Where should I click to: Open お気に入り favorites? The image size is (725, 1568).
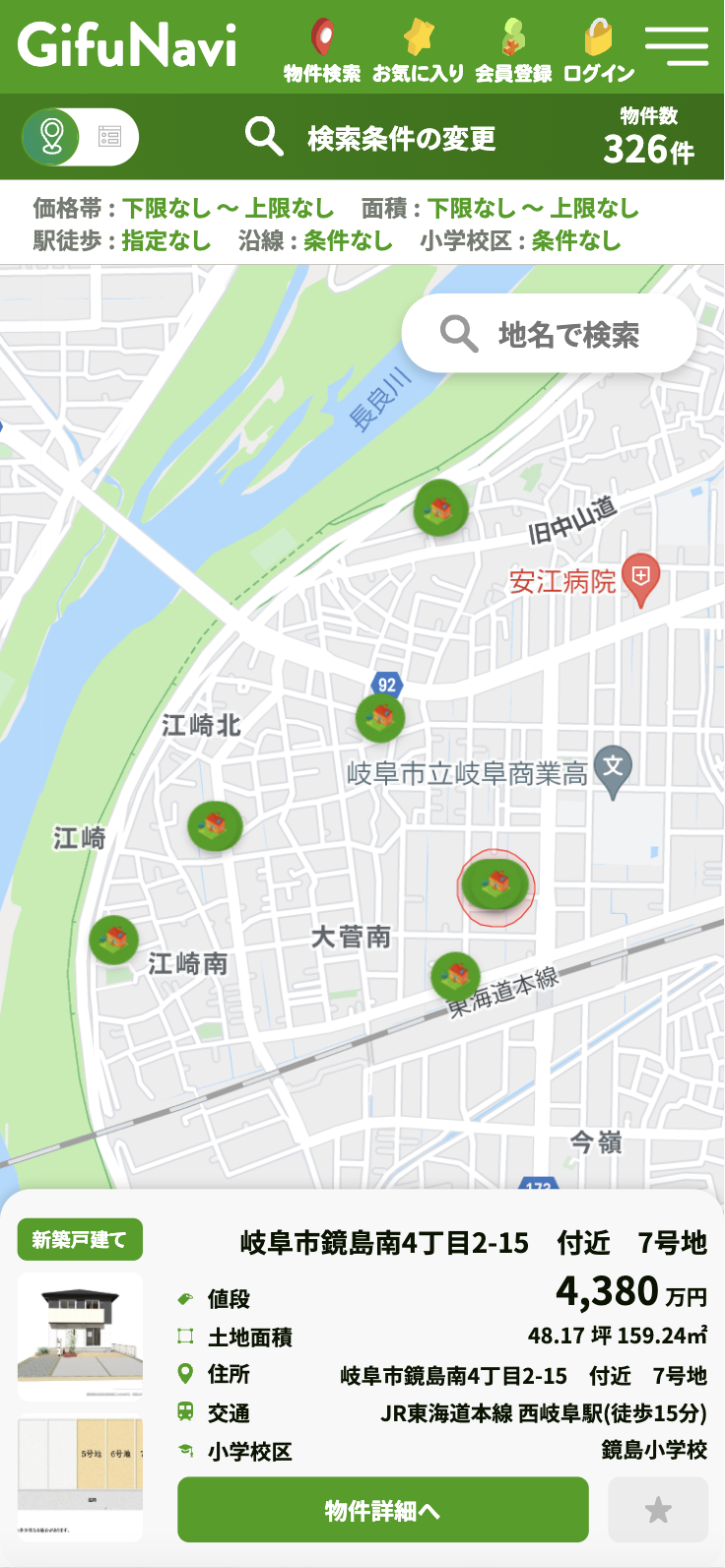[418, 49]
